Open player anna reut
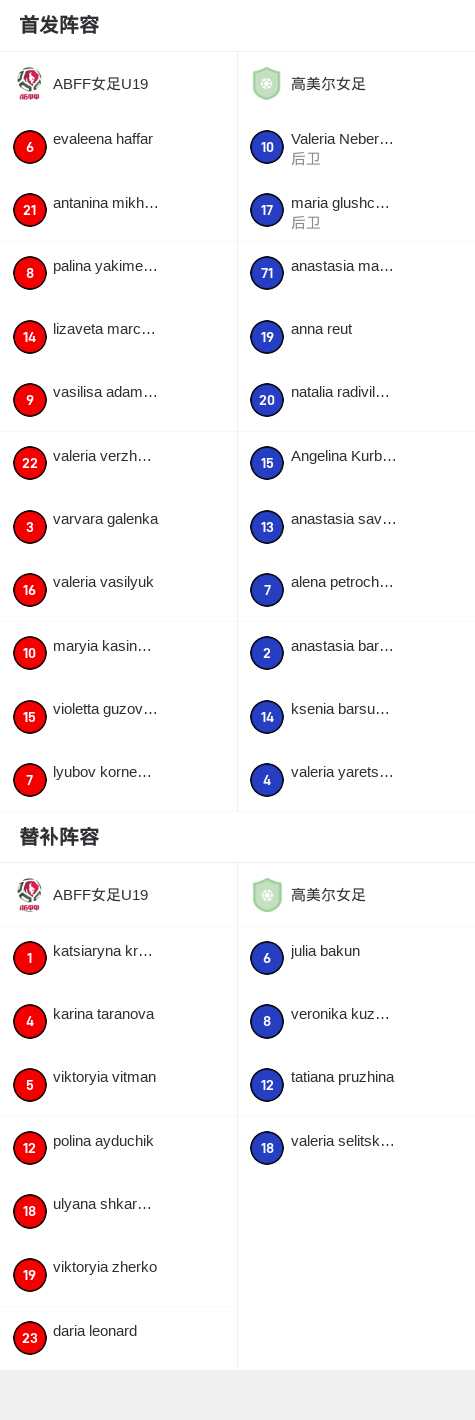 pyautogui.click(x=356, y=337)
